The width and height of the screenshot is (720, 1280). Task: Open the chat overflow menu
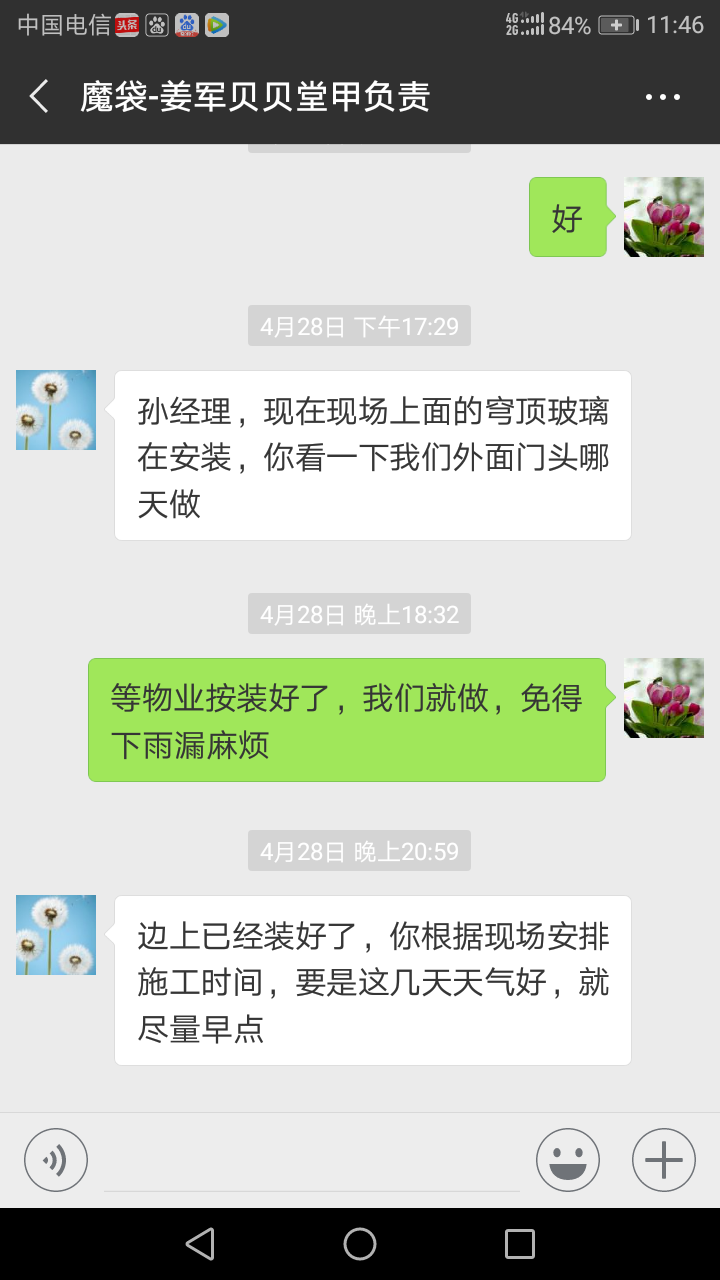pos(662,97)
